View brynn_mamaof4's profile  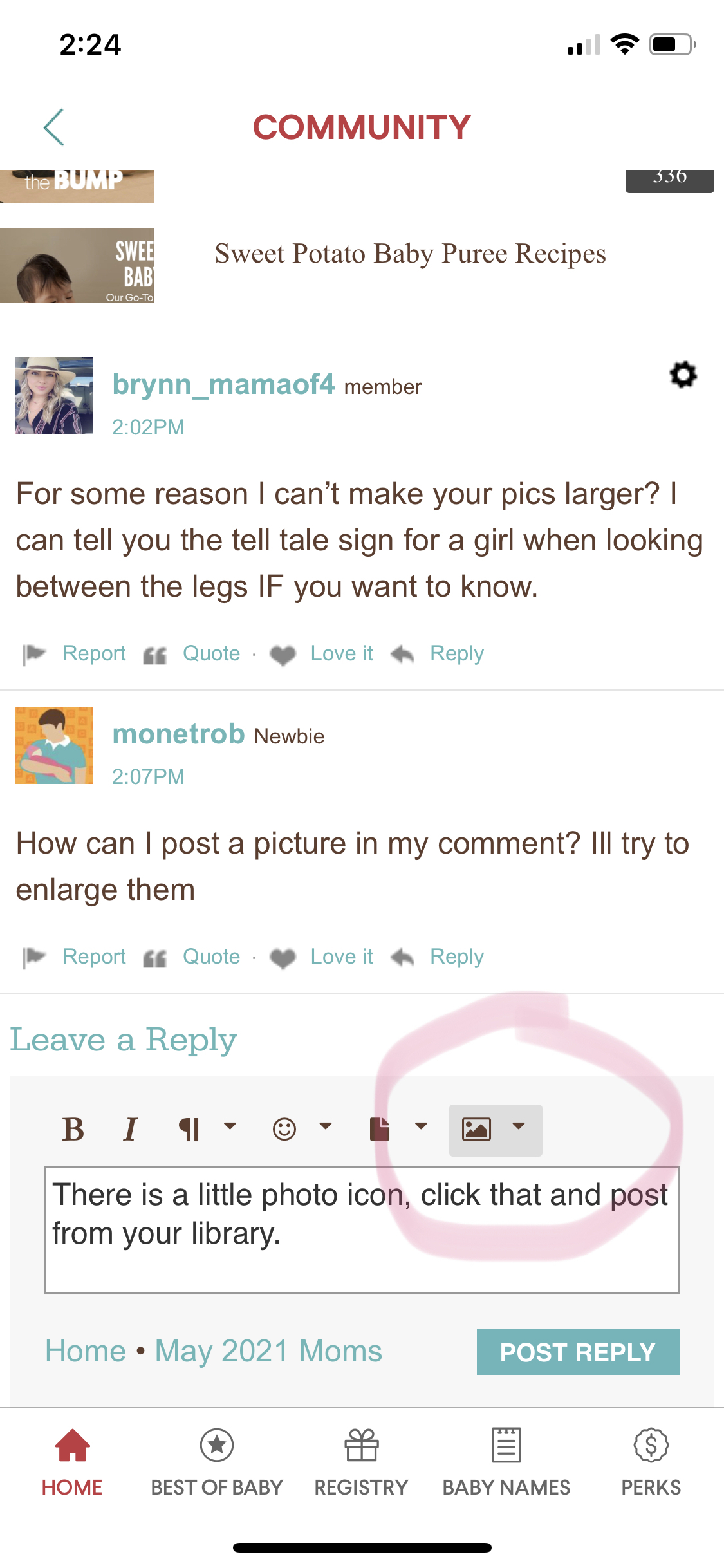[223, 384]
